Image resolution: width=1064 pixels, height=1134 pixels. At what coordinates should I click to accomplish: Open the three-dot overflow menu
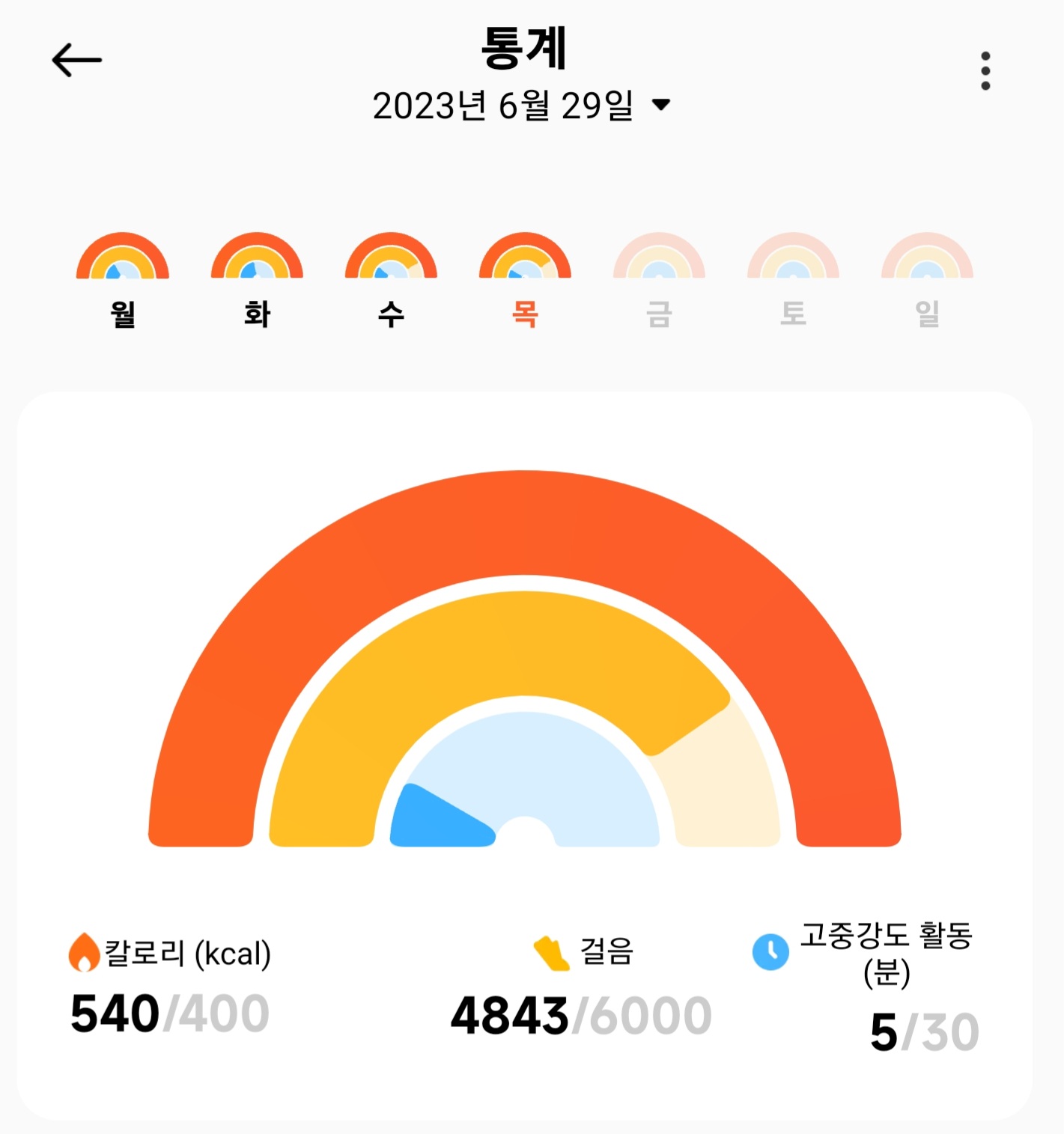click(985, 71)
